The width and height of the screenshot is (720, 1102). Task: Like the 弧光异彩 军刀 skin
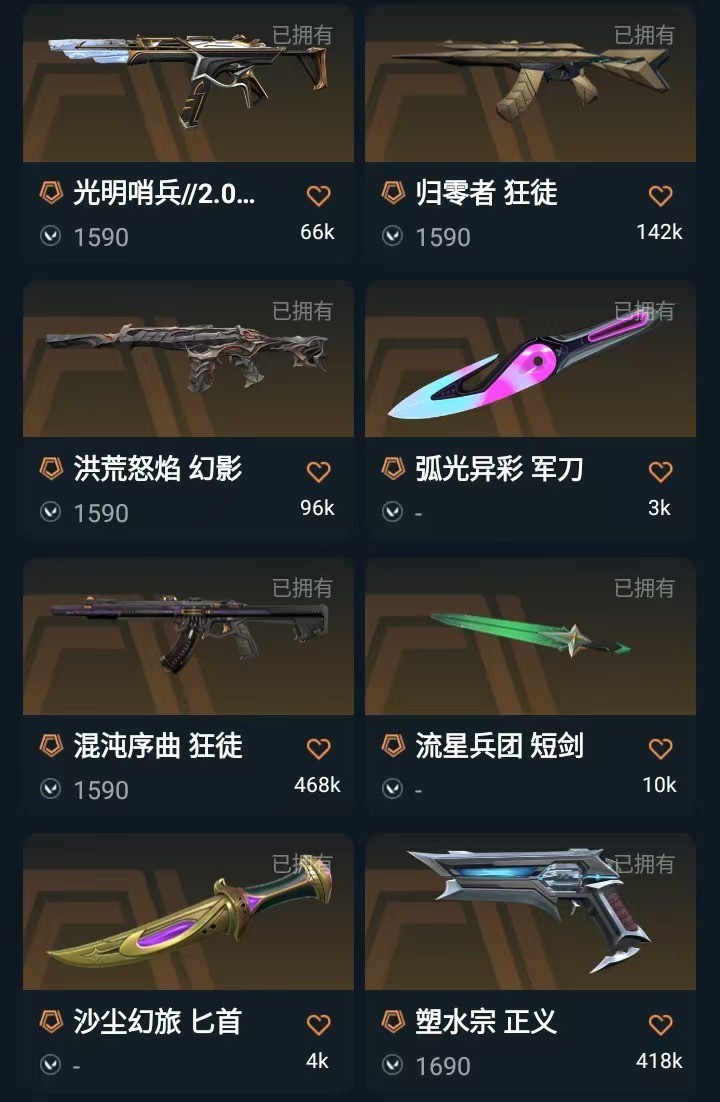[660, 472]
